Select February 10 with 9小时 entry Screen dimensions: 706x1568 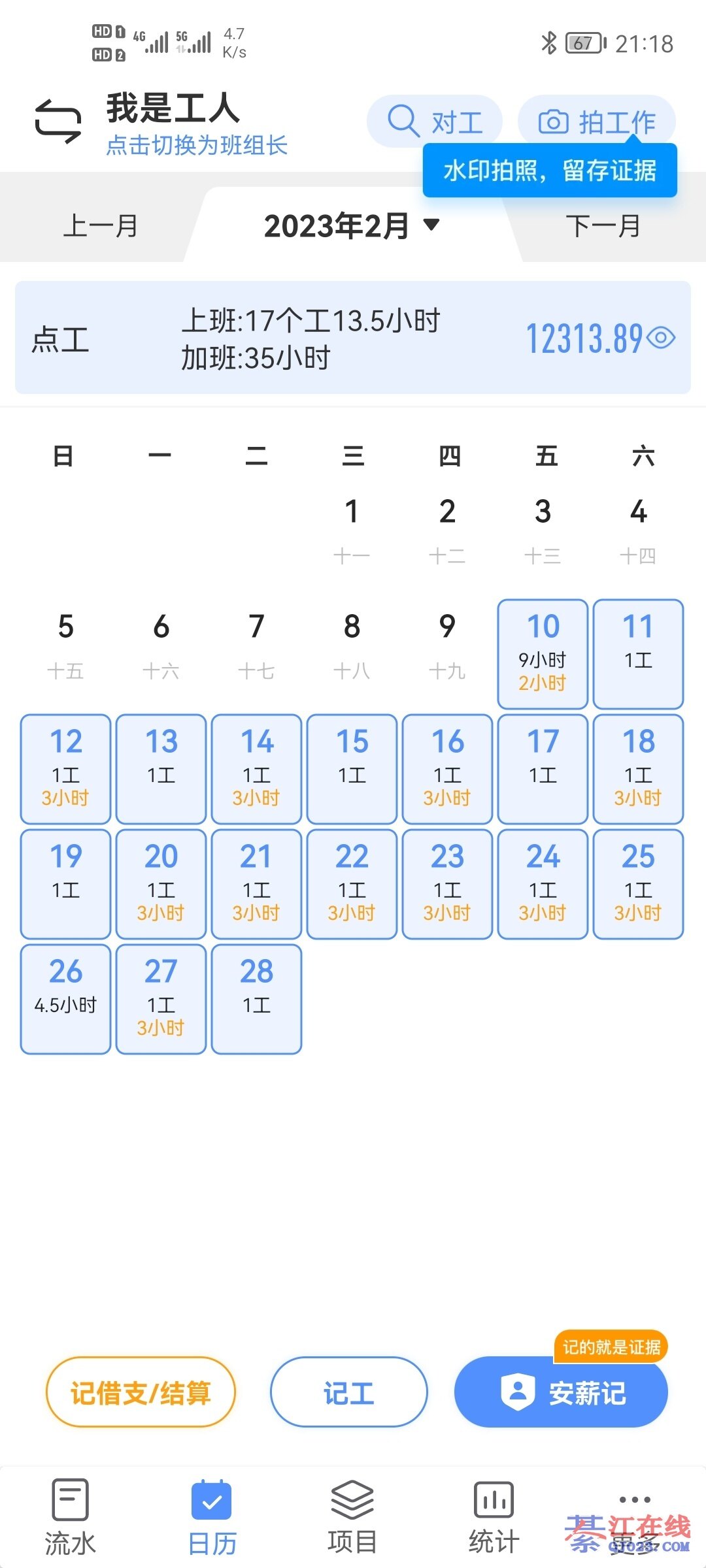543,654
